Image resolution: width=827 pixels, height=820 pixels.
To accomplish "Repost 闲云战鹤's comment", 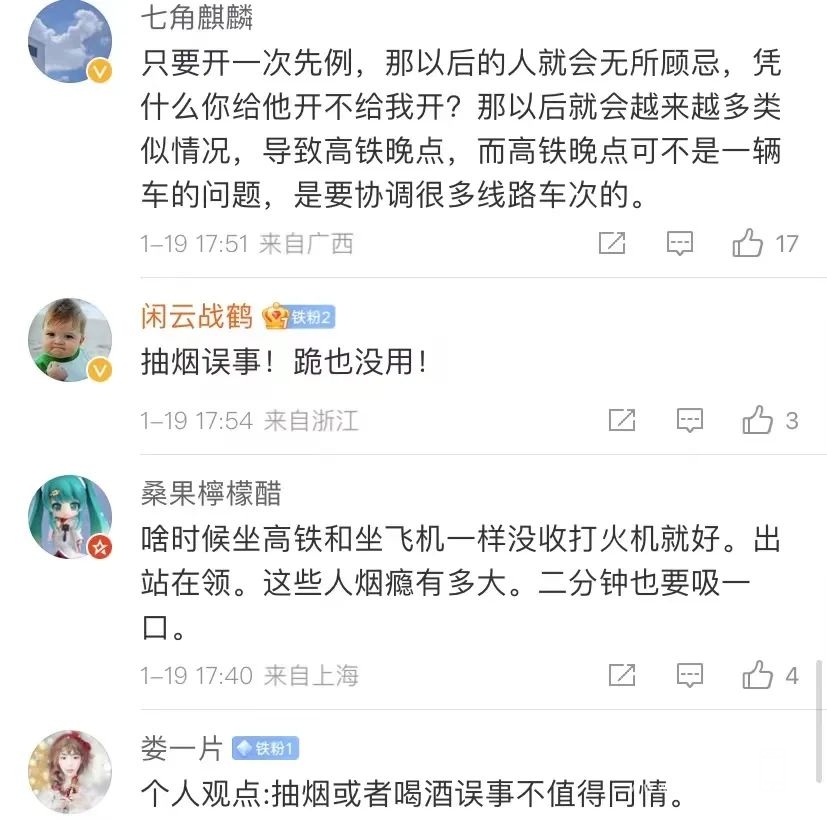I will (x=622, y=421).
